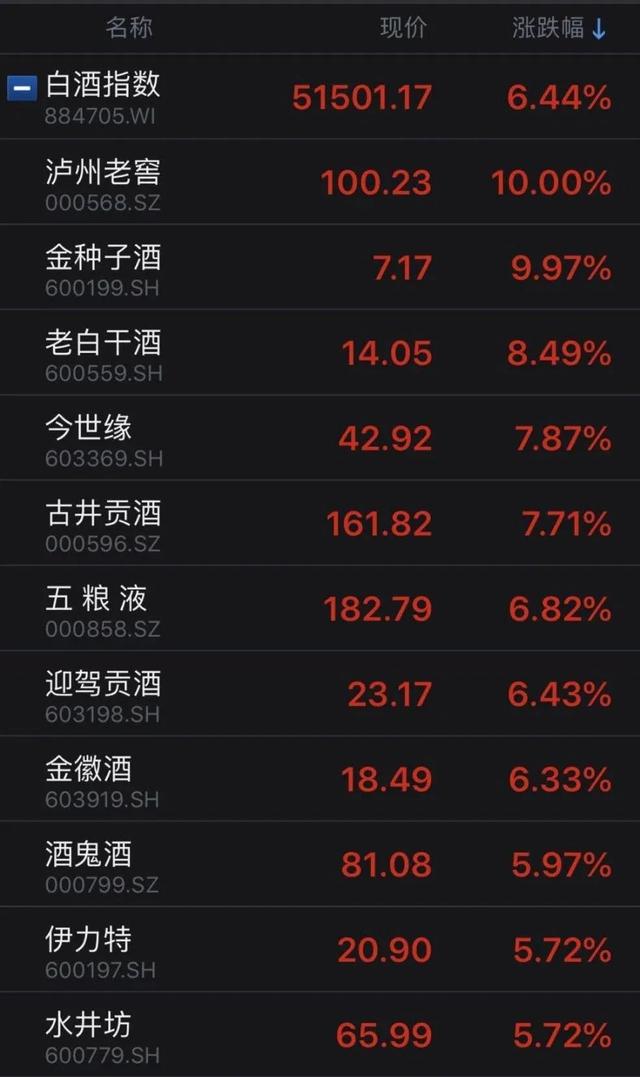Sort the list by the 涨跌幅 column
Image resolution: width=640 pixels, height=1077 pixels.
pyautogui.click(x=558, y=28)
